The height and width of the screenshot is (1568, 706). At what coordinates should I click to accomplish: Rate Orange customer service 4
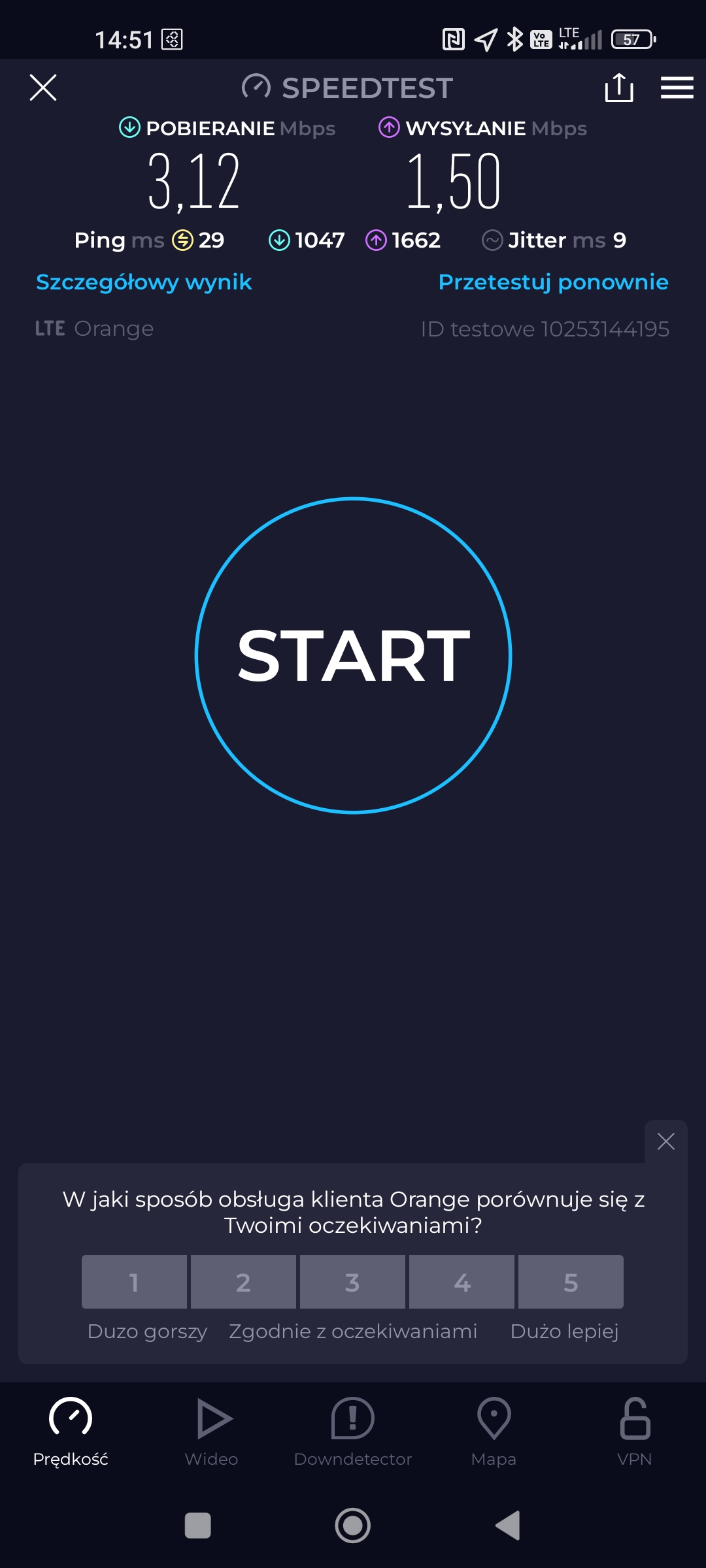tap(462, 1282)
